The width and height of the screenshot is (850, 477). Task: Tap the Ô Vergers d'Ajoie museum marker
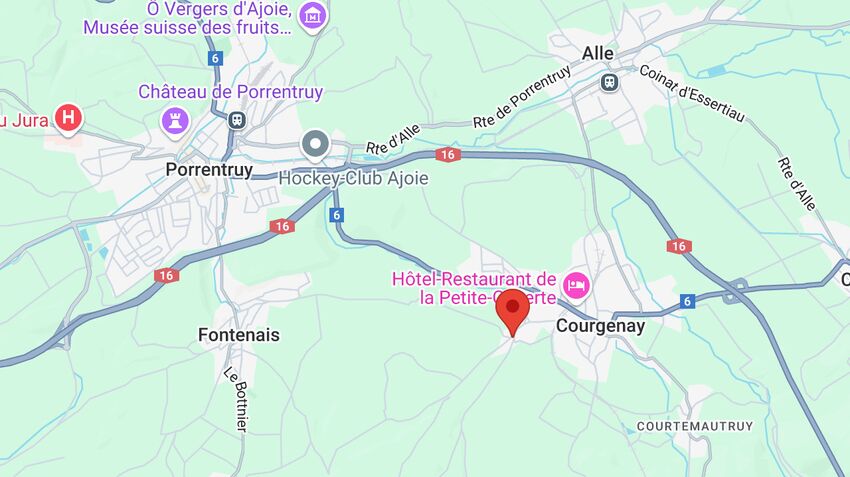click(x=313, y=16)
